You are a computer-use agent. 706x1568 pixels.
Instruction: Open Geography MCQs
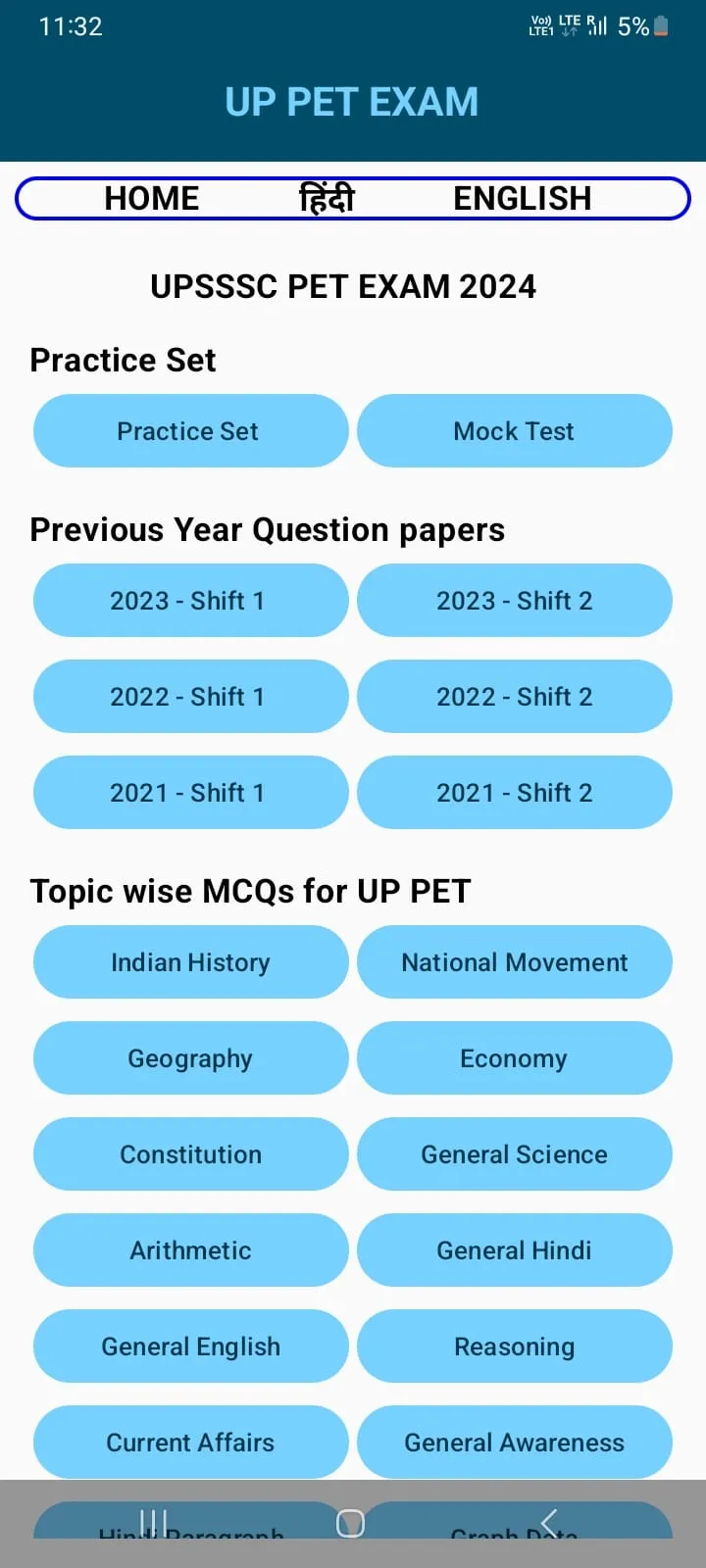[x=190, y=1058]
